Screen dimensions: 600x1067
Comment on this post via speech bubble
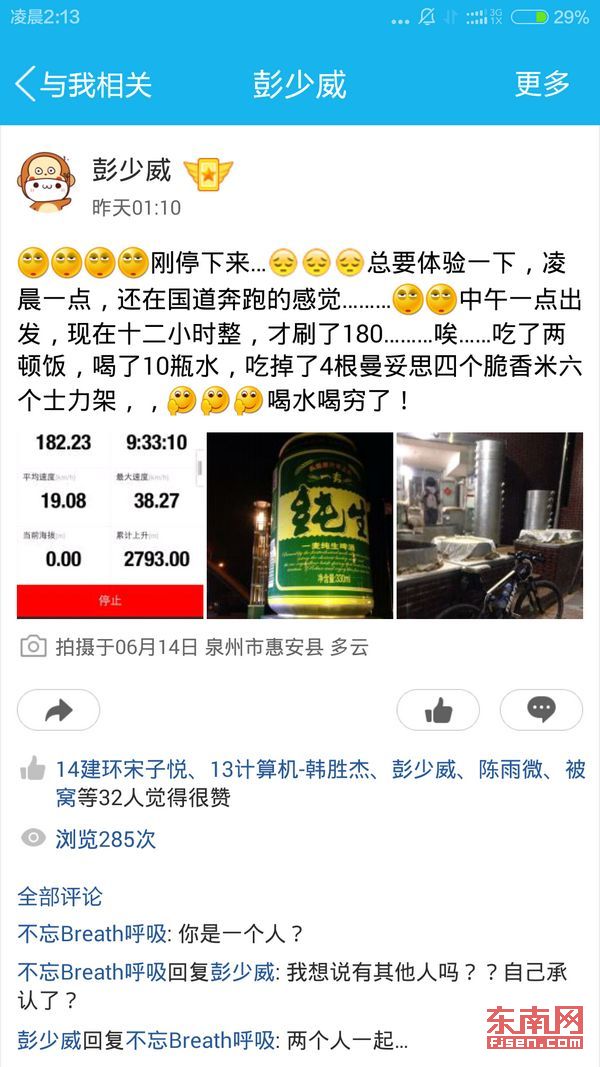pos(541,710)
